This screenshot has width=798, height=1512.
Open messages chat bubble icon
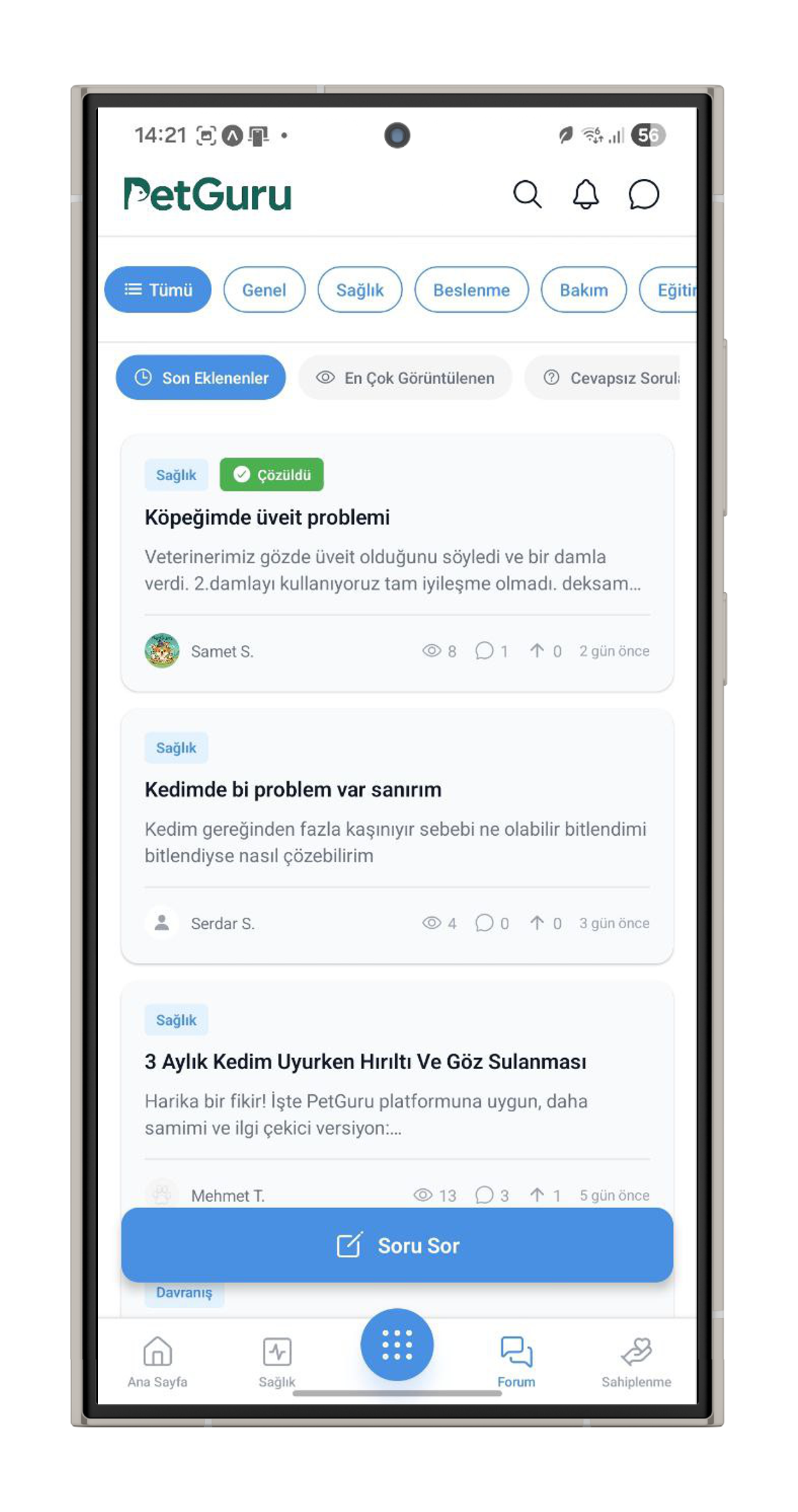pos(644,194)
